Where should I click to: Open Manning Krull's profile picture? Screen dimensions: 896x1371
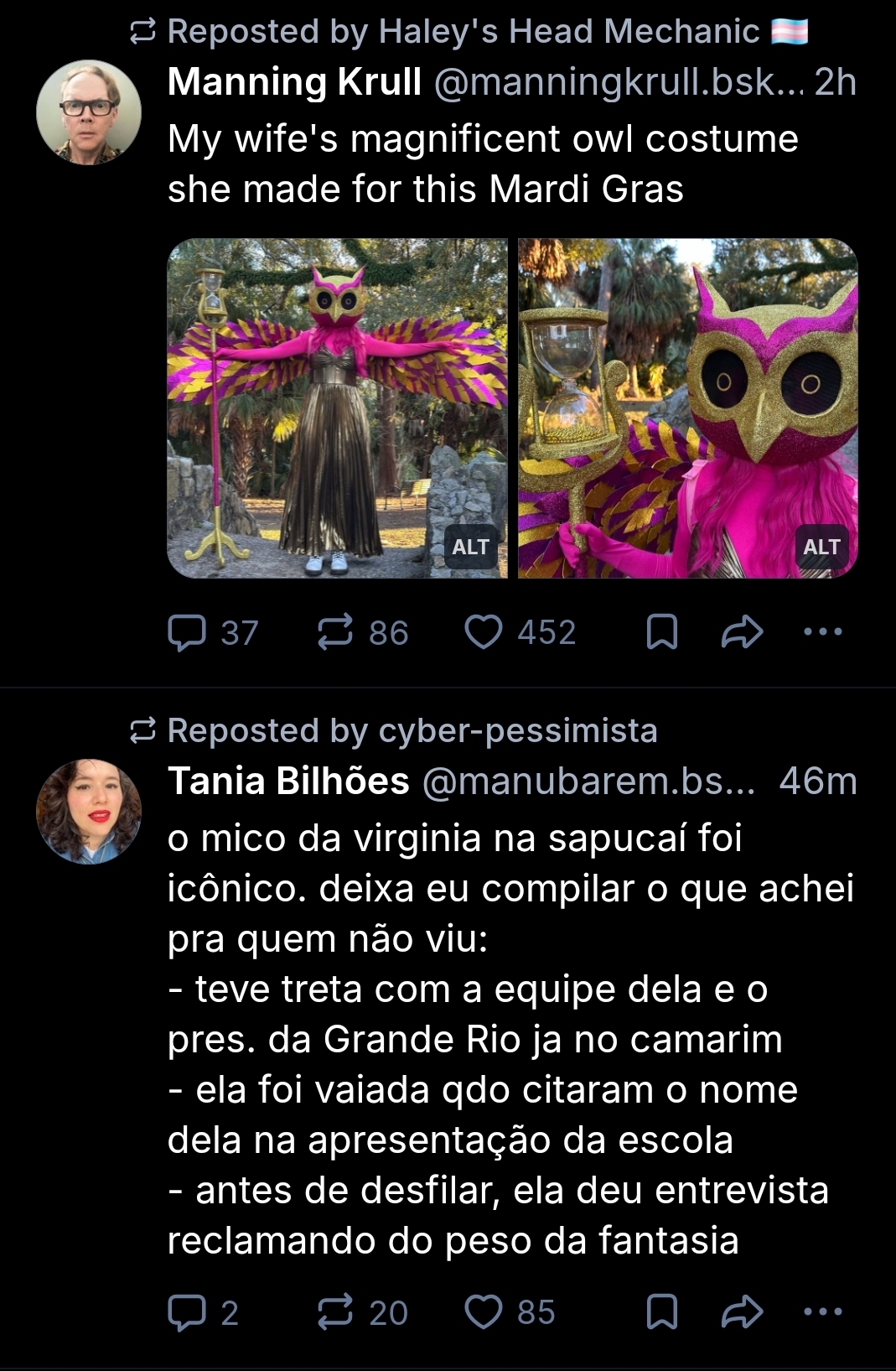[x=89, y=112]
